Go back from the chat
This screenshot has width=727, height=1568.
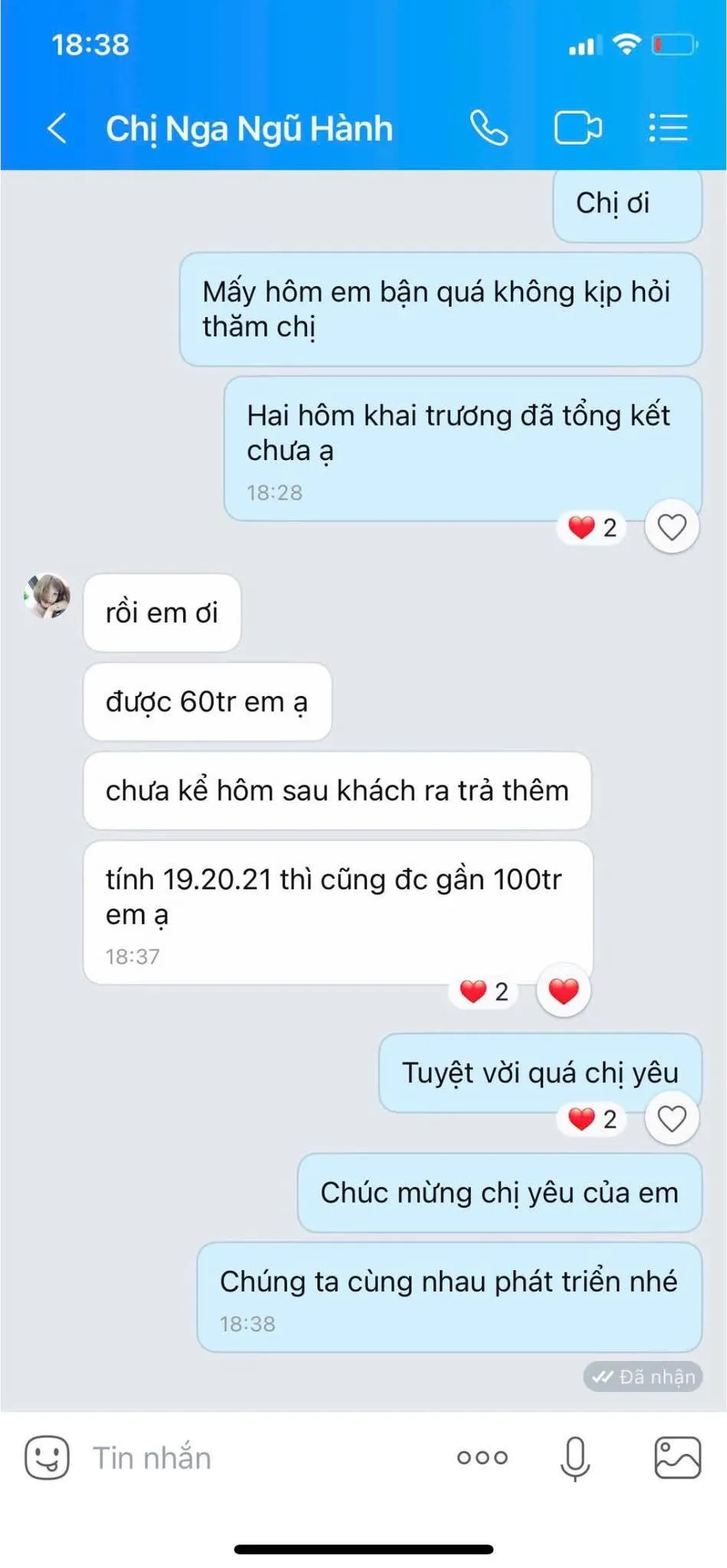click(57, 128)
